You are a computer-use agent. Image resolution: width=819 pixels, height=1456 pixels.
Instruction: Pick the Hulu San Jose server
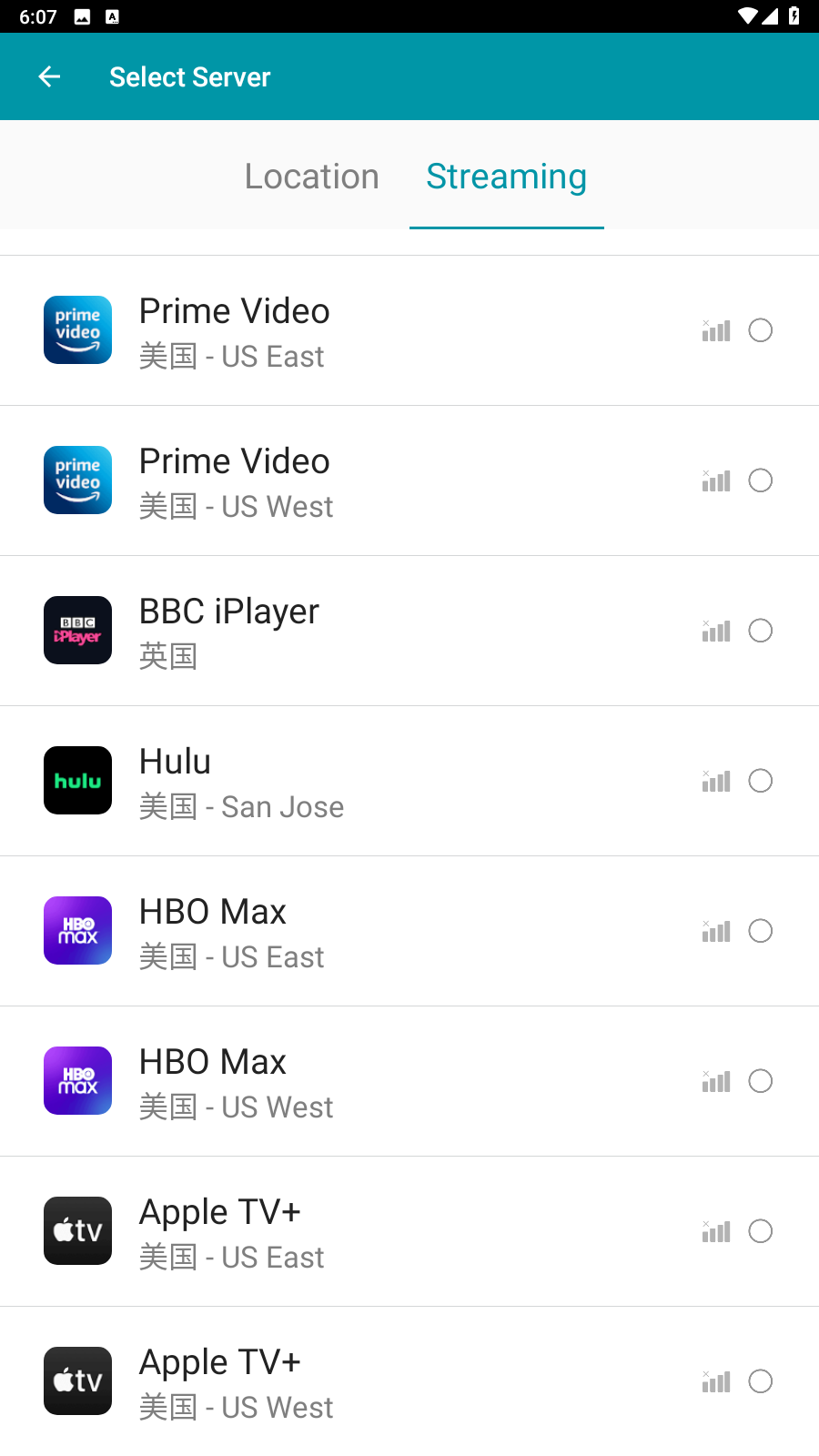(x=761, y=781)
